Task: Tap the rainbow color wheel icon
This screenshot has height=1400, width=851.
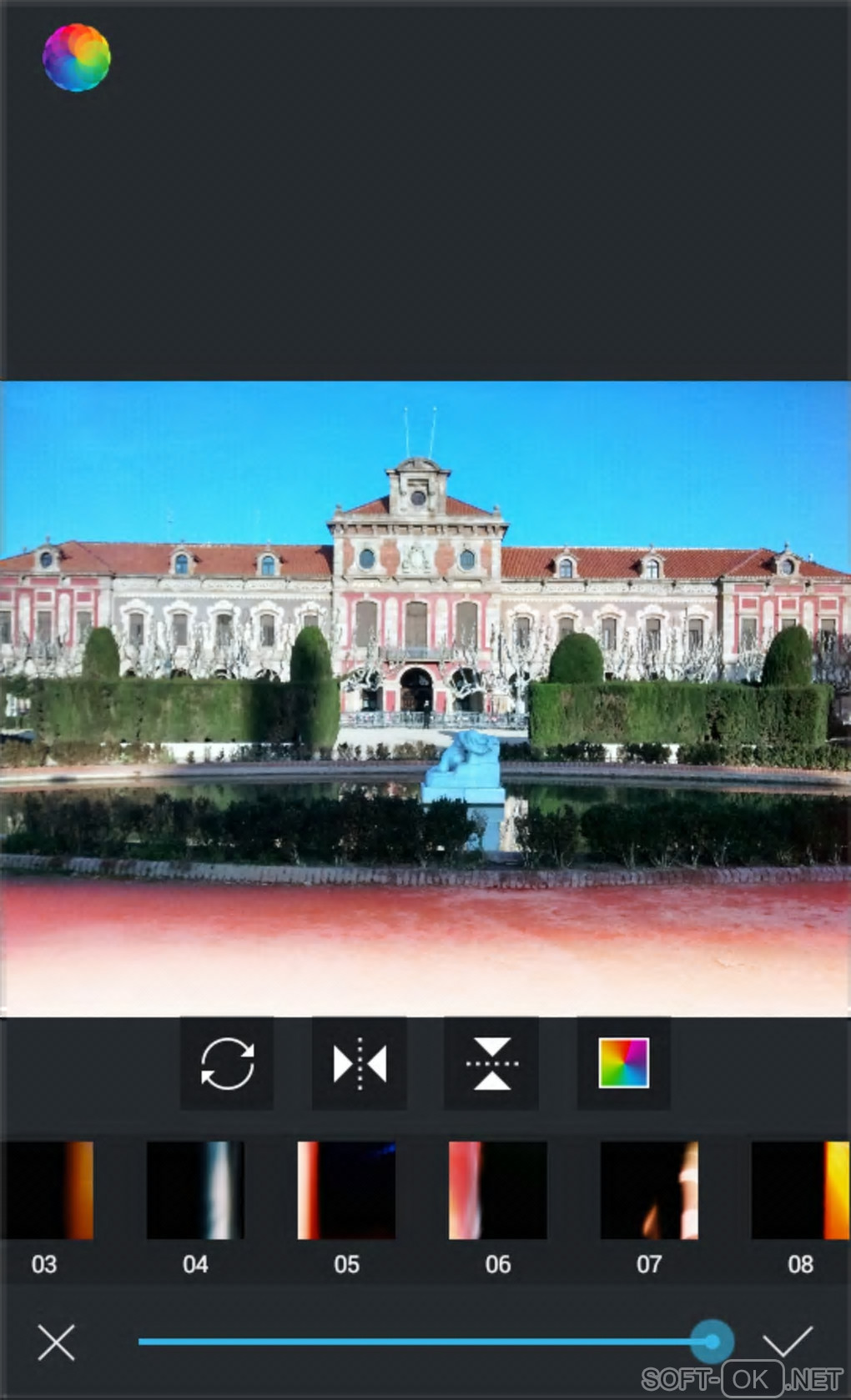Action: point(77,58)
